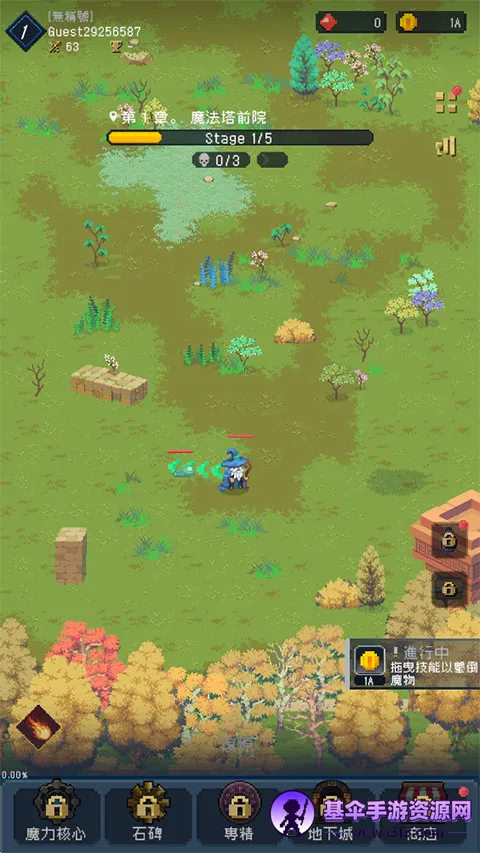This screenshot has height=853, width=480.
Task: Tap the upper locked slot icon
Action: click(448, 540)
